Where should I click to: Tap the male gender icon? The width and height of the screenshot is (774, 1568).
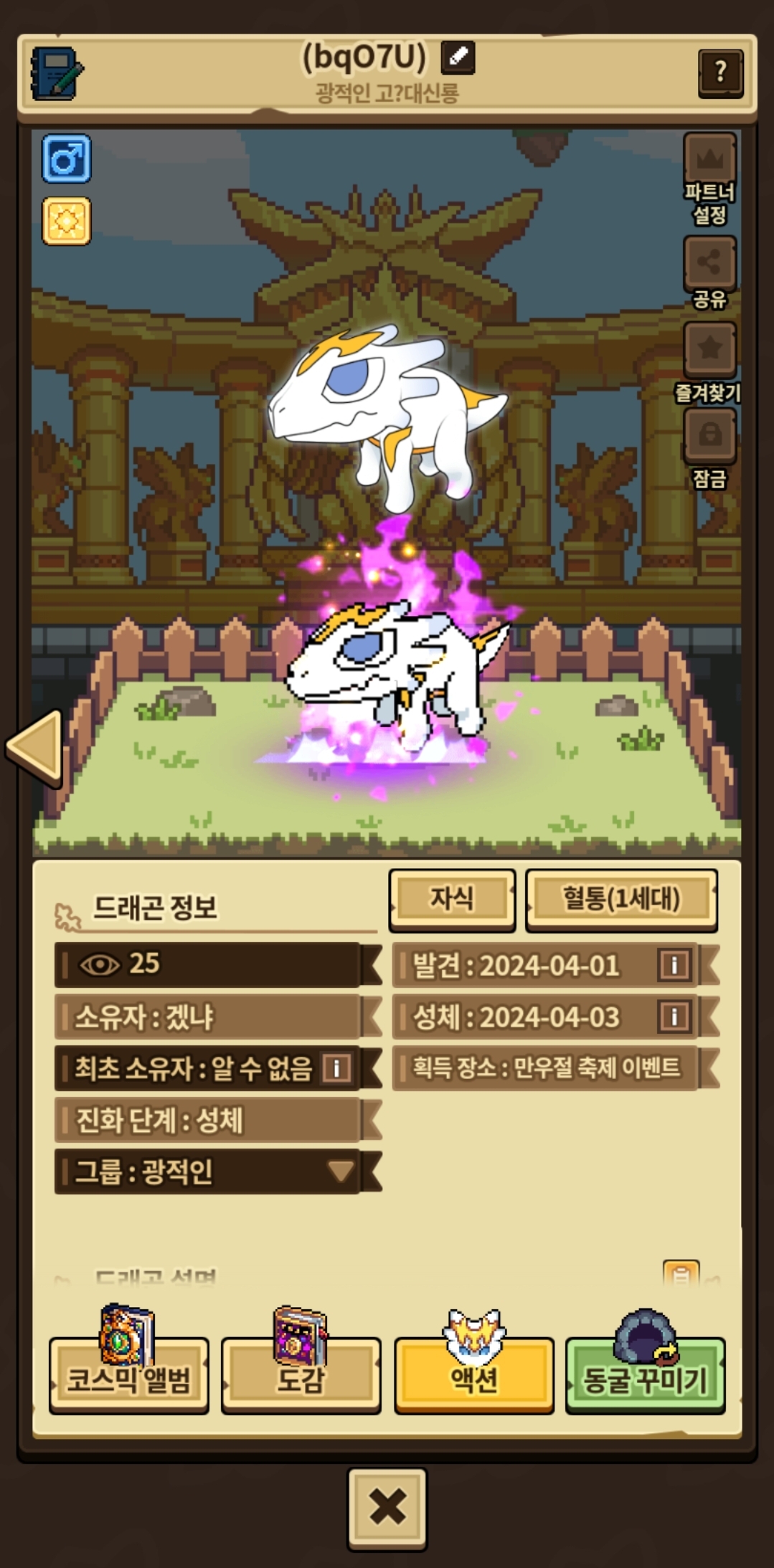(67, 158)
